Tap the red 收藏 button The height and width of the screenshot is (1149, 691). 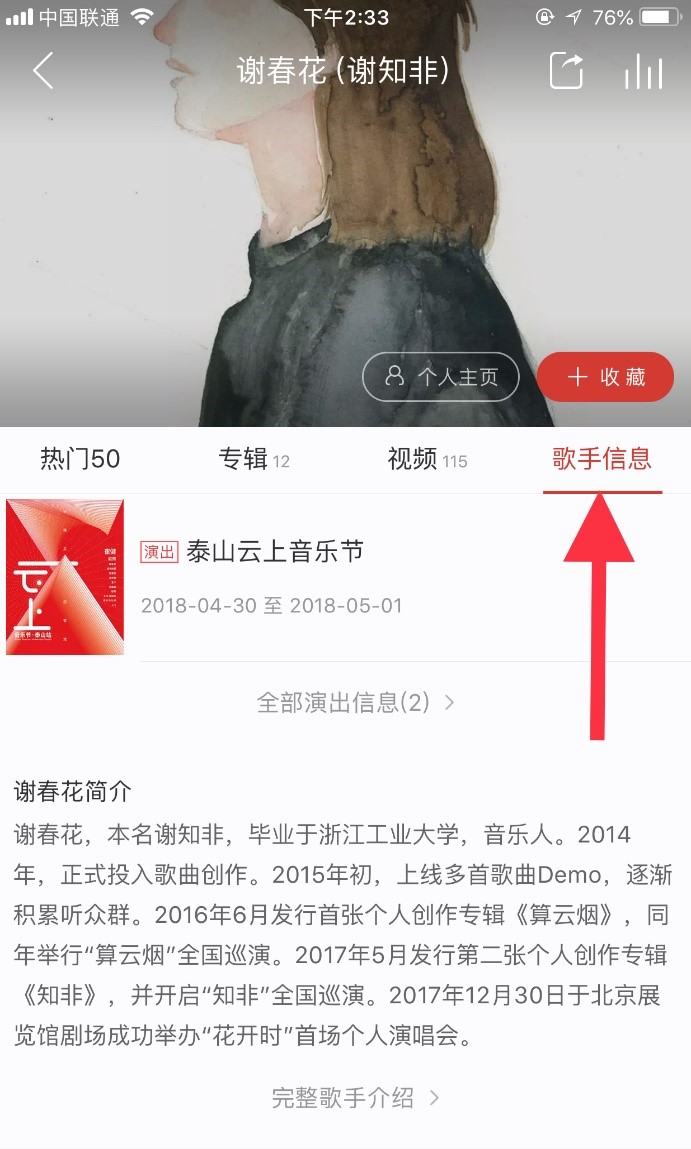[605, 377]
